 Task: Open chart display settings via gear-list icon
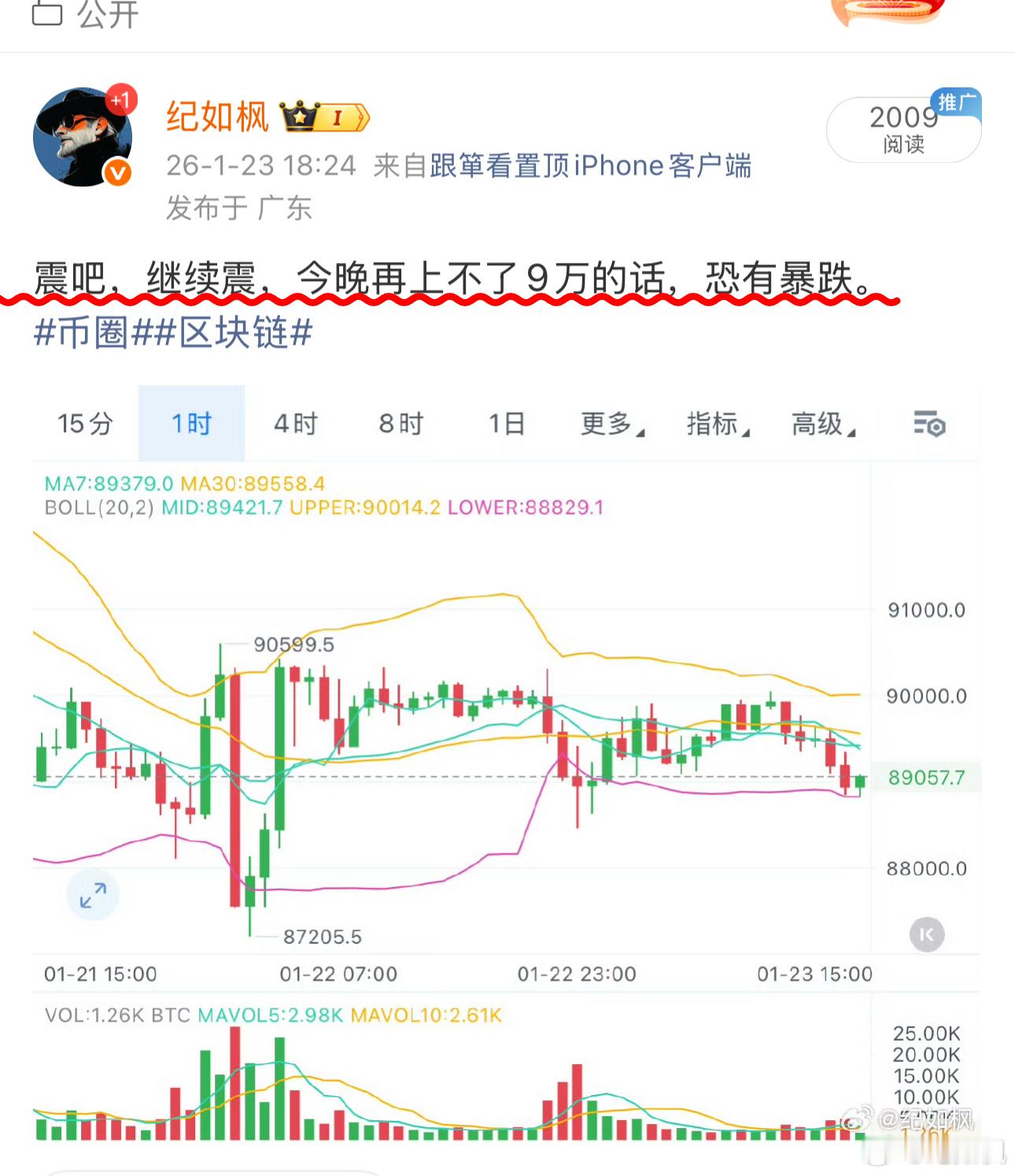(x=928, y=423)
